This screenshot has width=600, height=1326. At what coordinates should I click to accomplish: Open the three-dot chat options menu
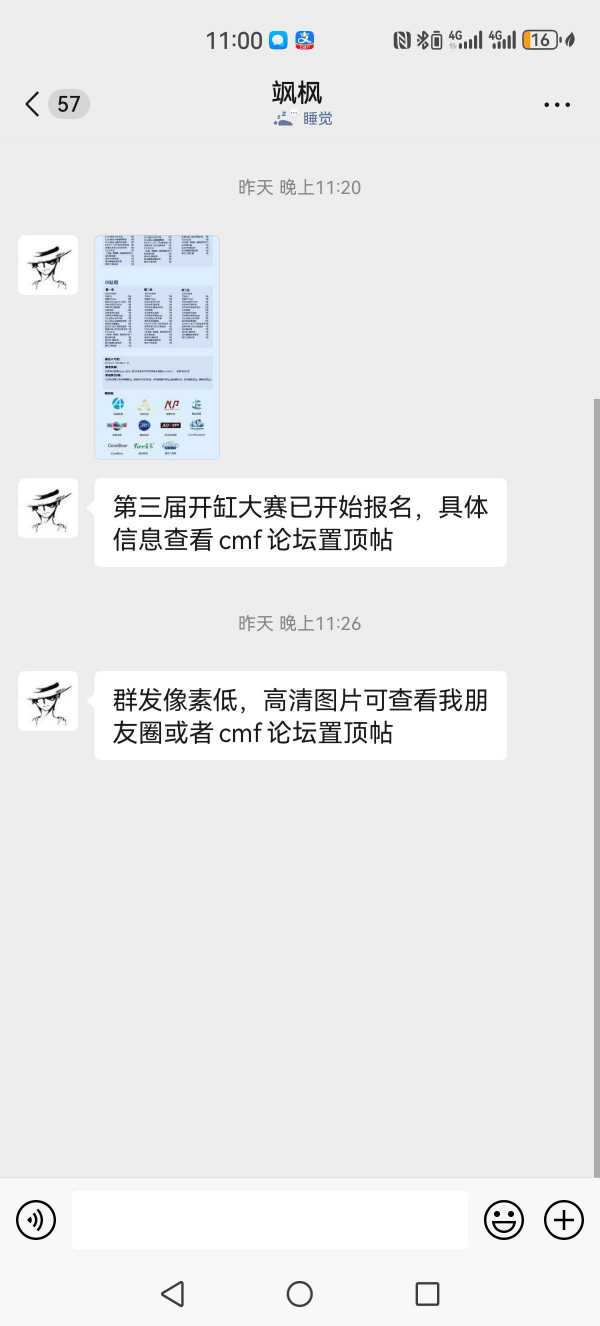[557, 104]
